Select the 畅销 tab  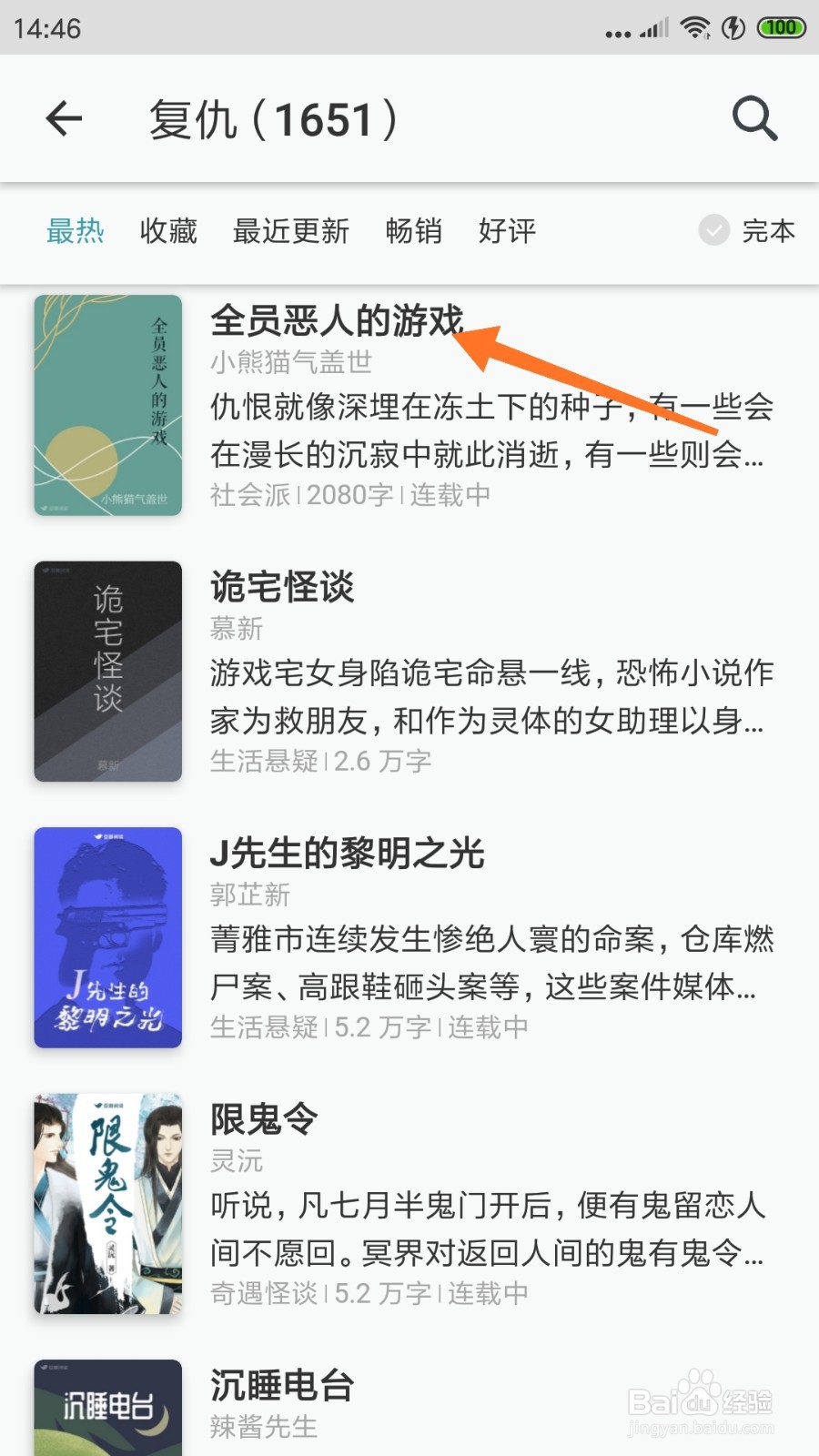(414, 232)
